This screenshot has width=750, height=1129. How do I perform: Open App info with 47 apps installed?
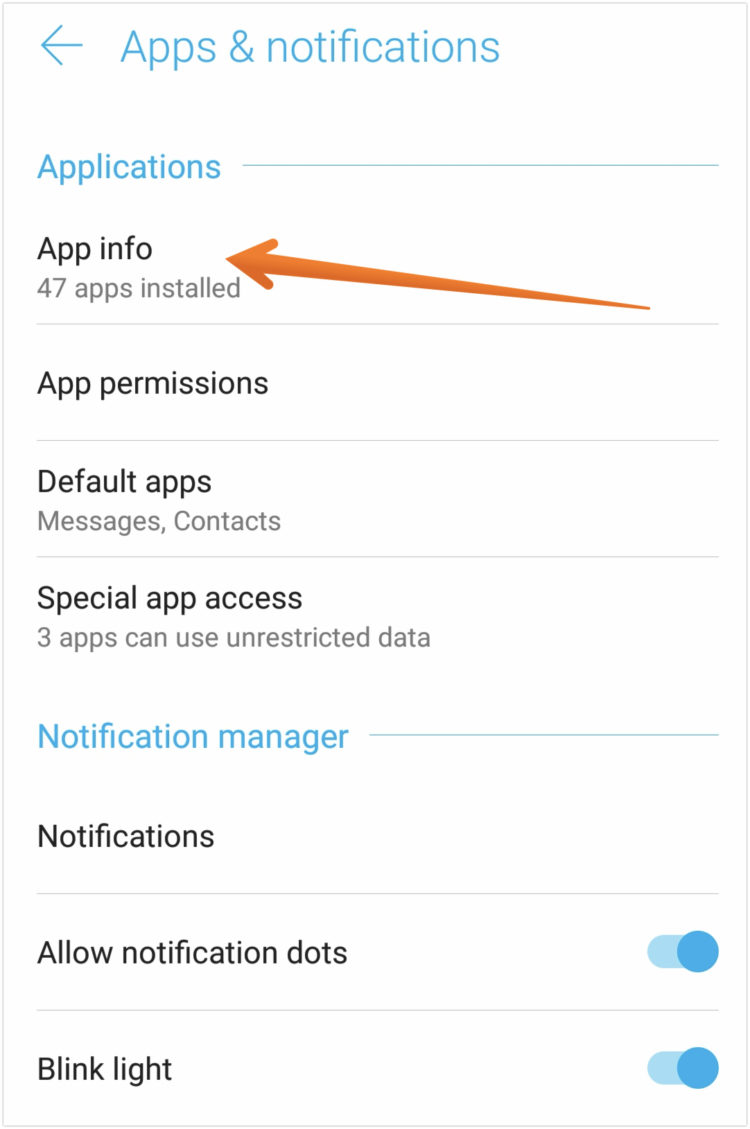pos(138,267)
